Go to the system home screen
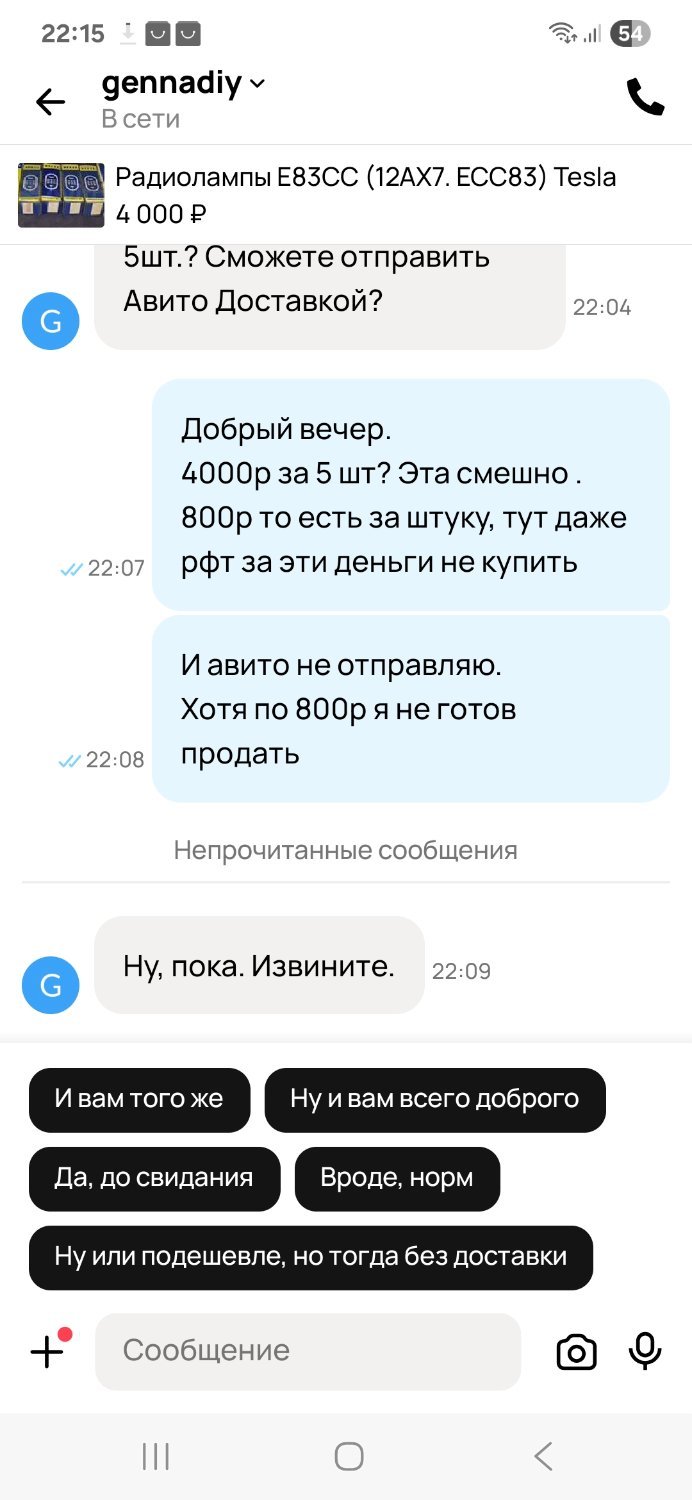Image resolution: width=692 pixels, height=1500 pixels. pyautogui.click(x=348, y=1456)
